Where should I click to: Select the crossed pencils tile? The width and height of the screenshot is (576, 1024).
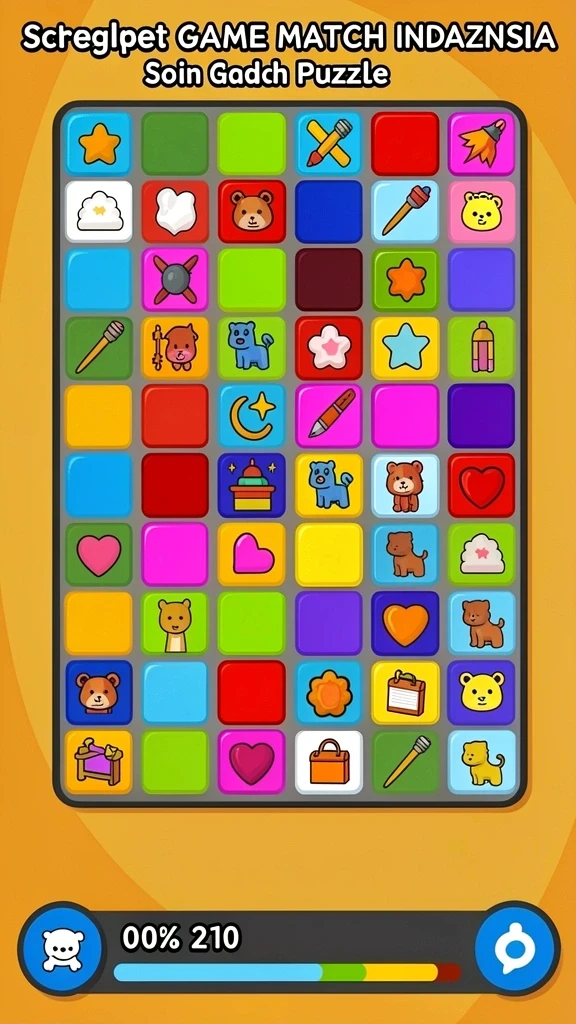pyautogui.click(x=328, y=144)
